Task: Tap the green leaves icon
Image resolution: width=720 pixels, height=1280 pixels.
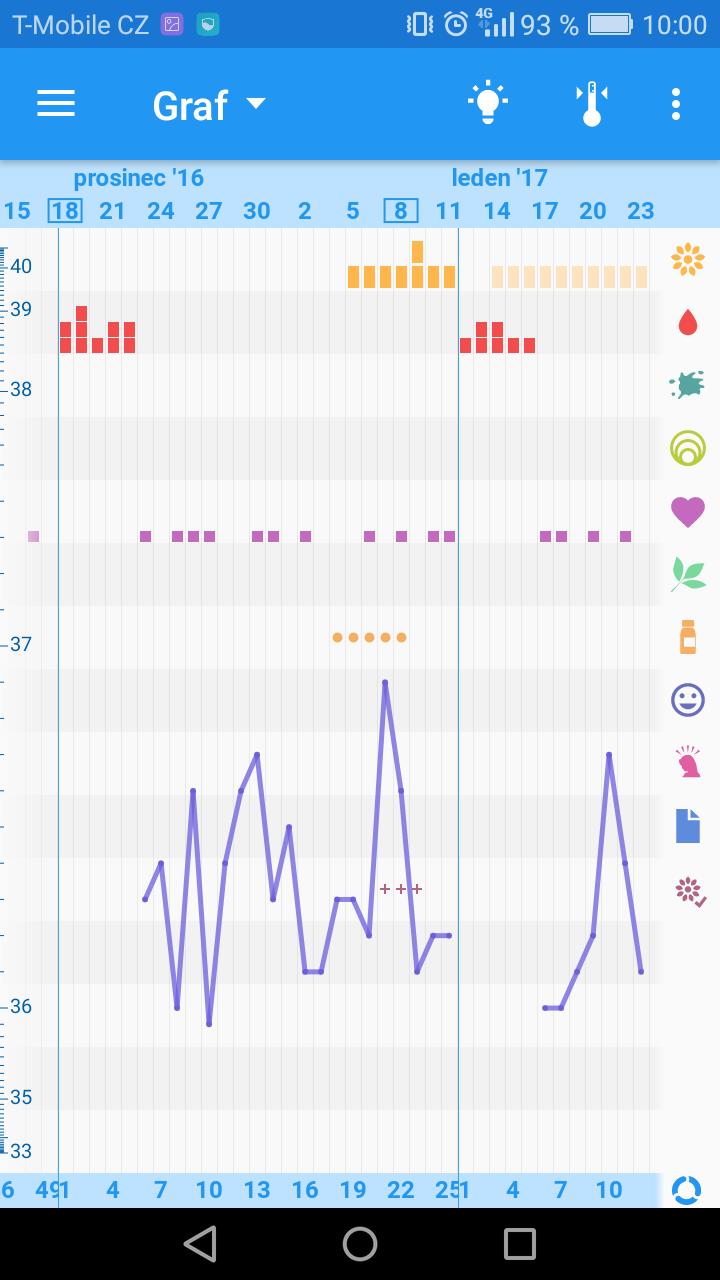Action: (x=688, y=573)
